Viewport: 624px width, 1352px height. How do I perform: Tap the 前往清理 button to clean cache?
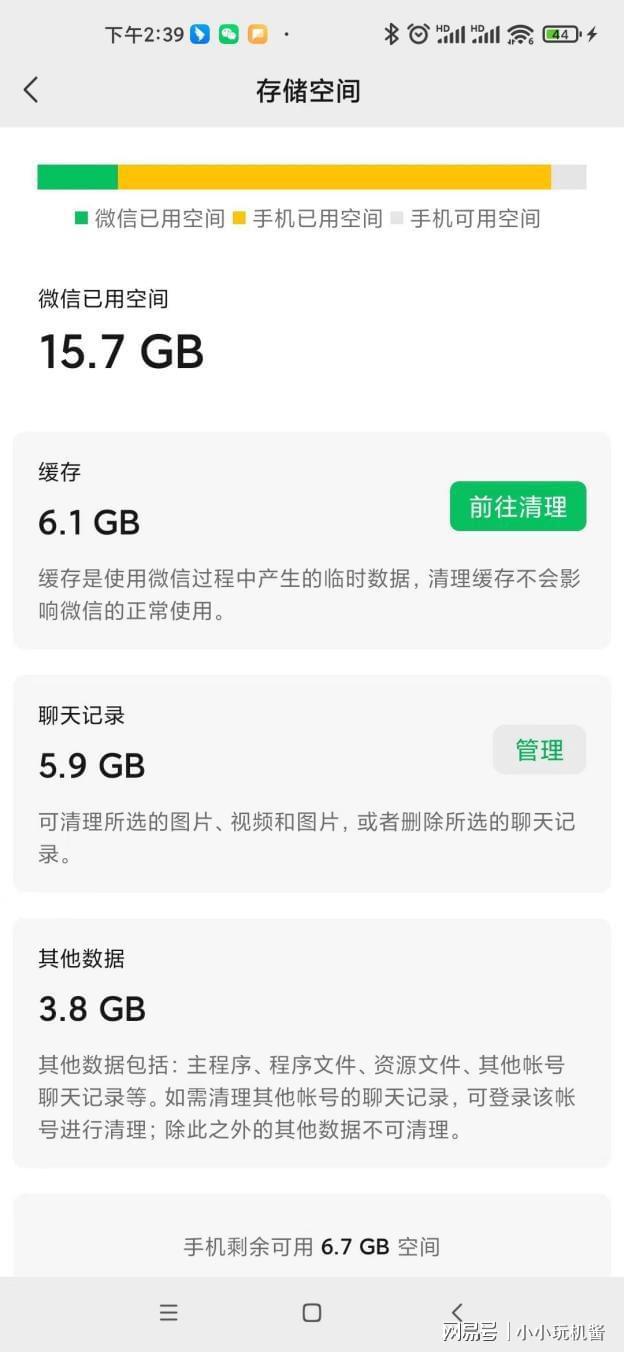pyautogui.click(x=517, y=507)
